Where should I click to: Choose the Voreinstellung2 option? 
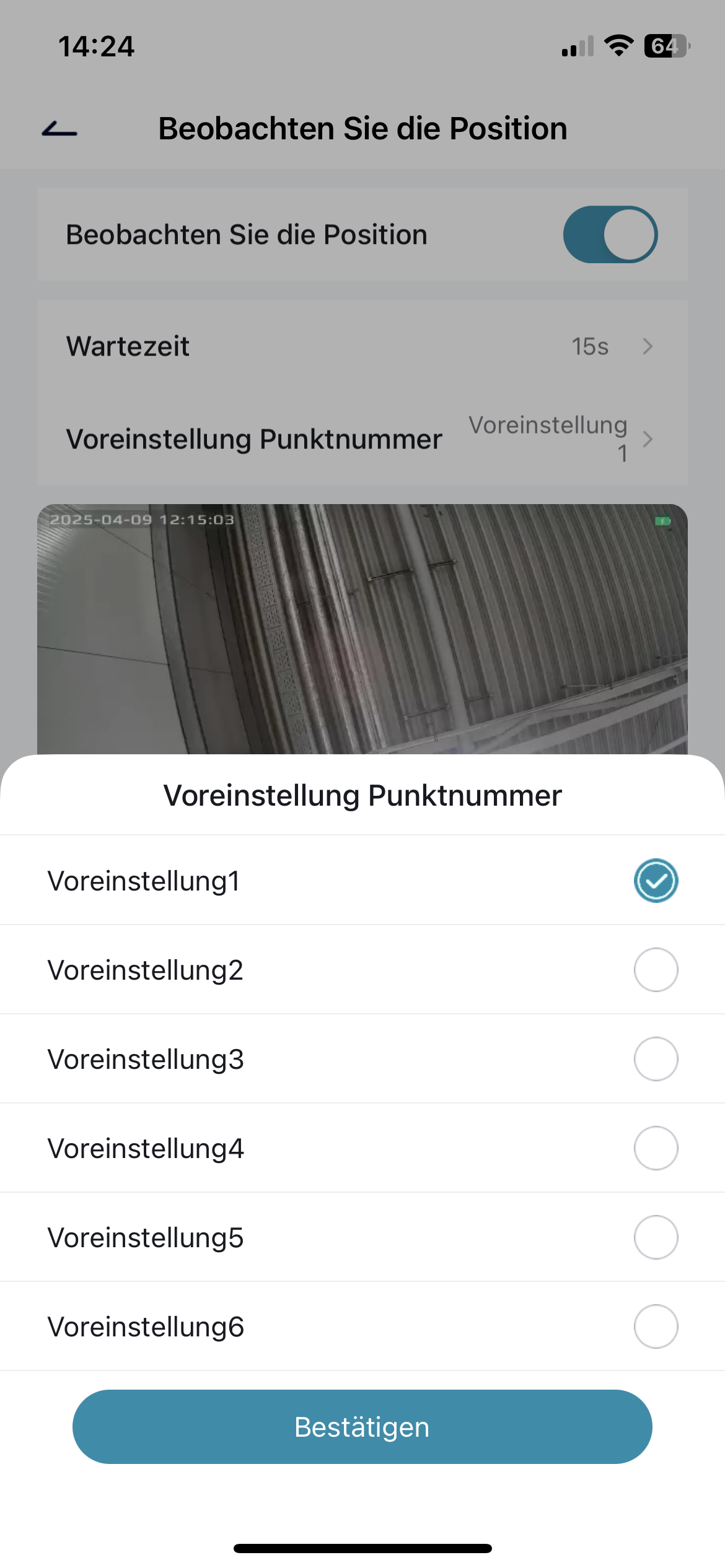tap(656, 970)
